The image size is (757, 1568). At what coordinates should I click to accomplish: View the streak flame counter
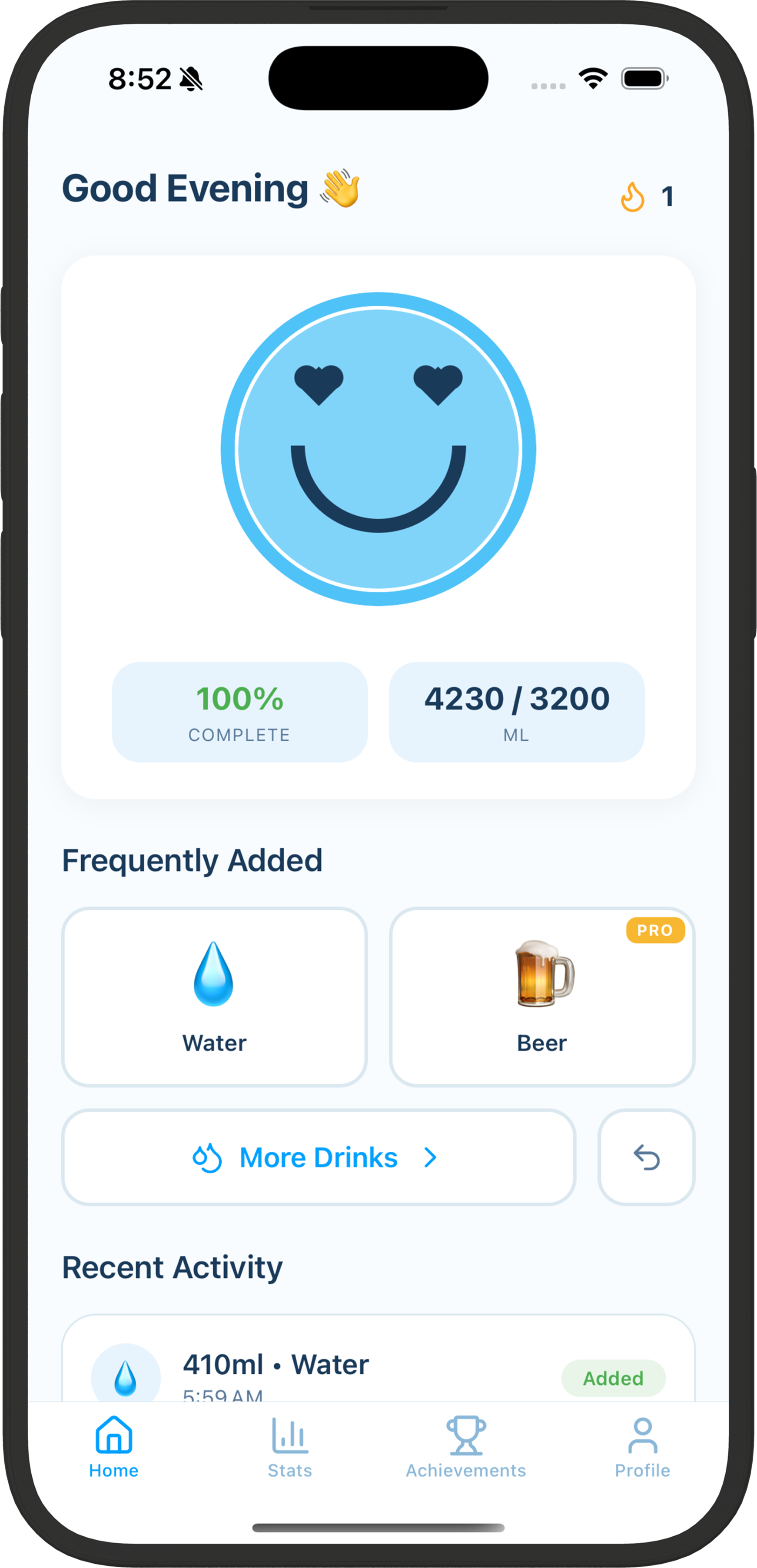[x=647, y=197]
